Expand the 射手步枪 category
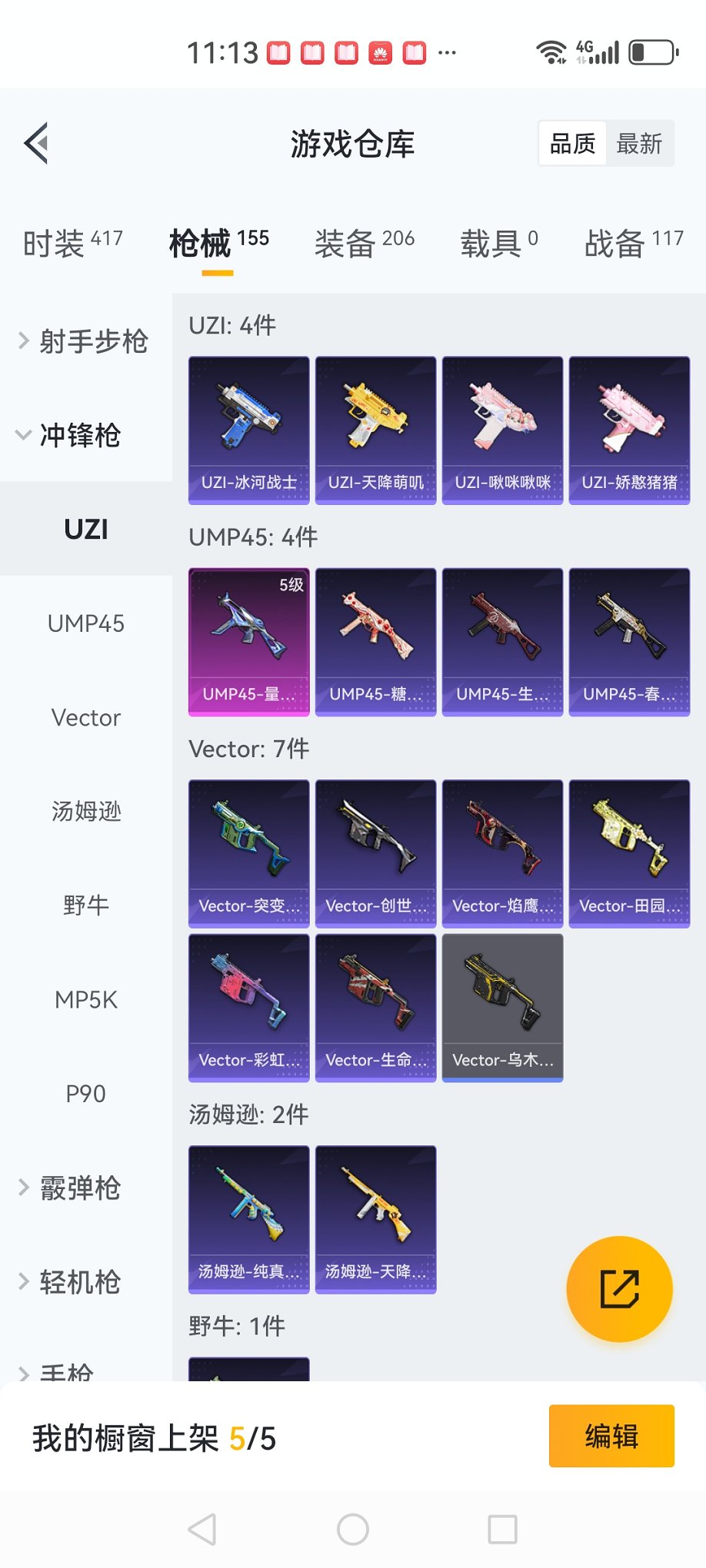706x1568 pixels. (x=85, y=341)
